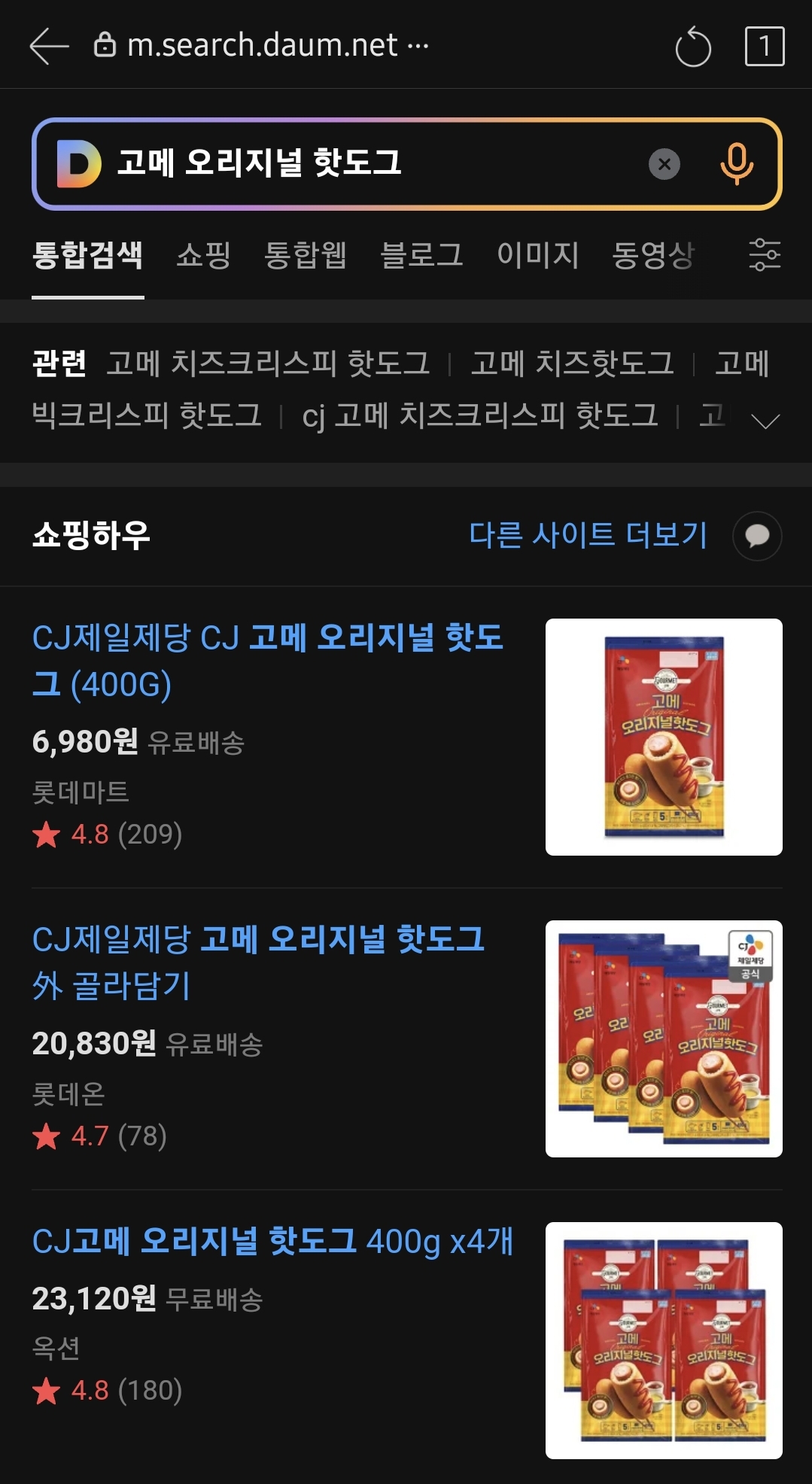Expand the related searches chevron

[766, 421]
